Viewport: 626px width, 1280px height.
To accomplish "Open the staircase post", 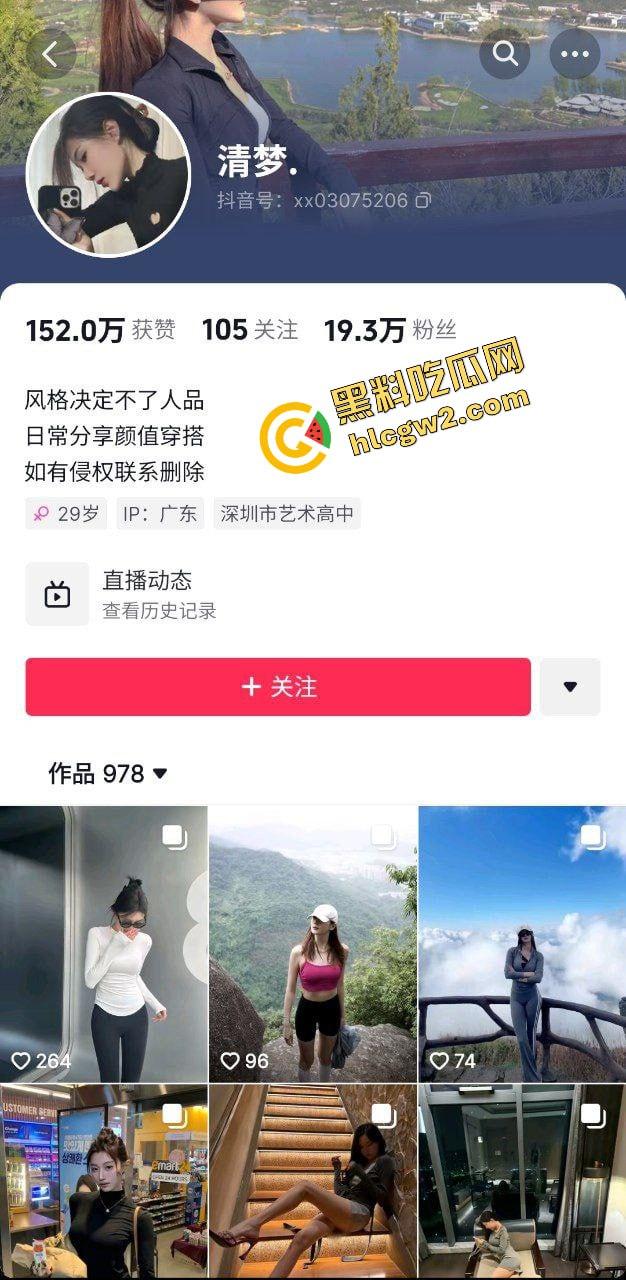I will click(312, 1182).
